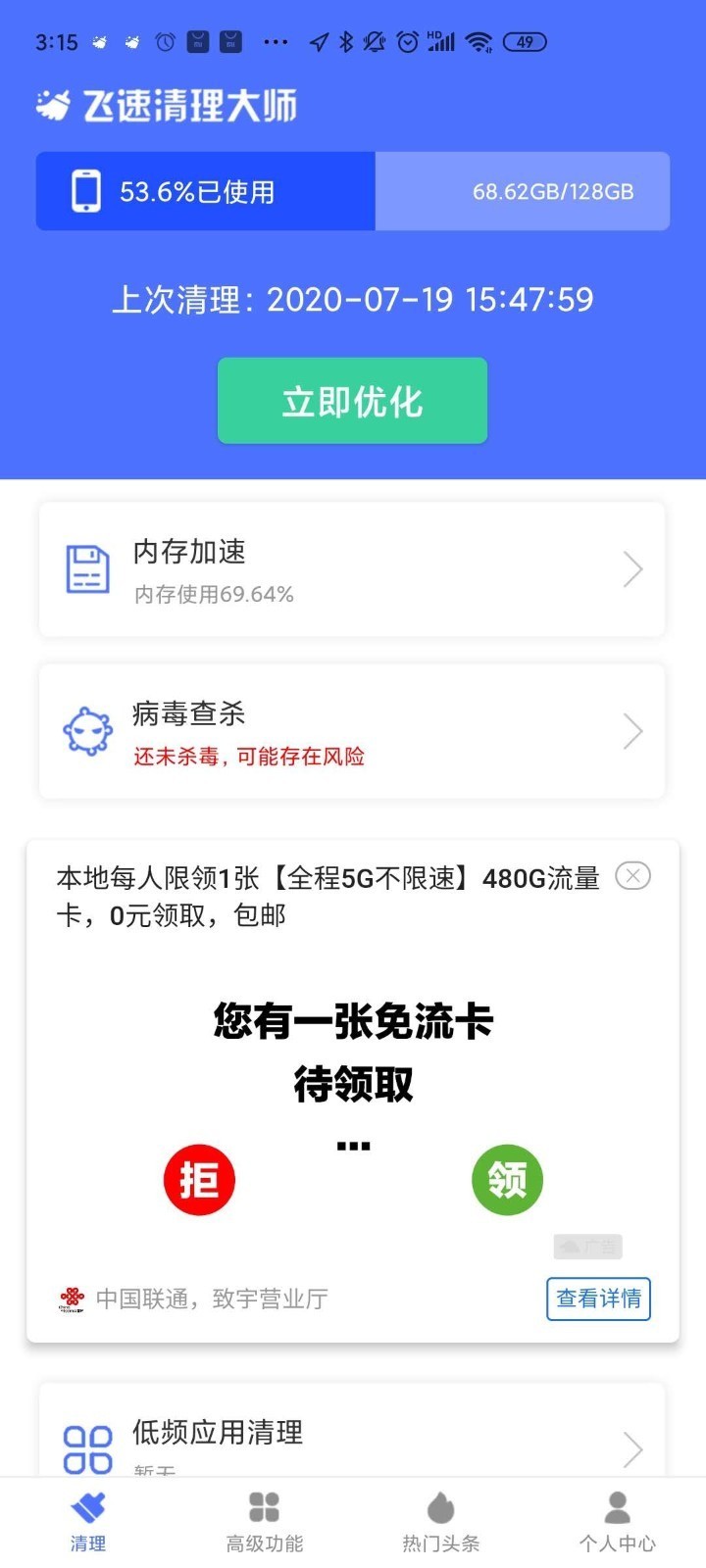This screenshot has height=1568, width=706.
Task: Tap the green 领 accept button
Action: (507, 1180)
